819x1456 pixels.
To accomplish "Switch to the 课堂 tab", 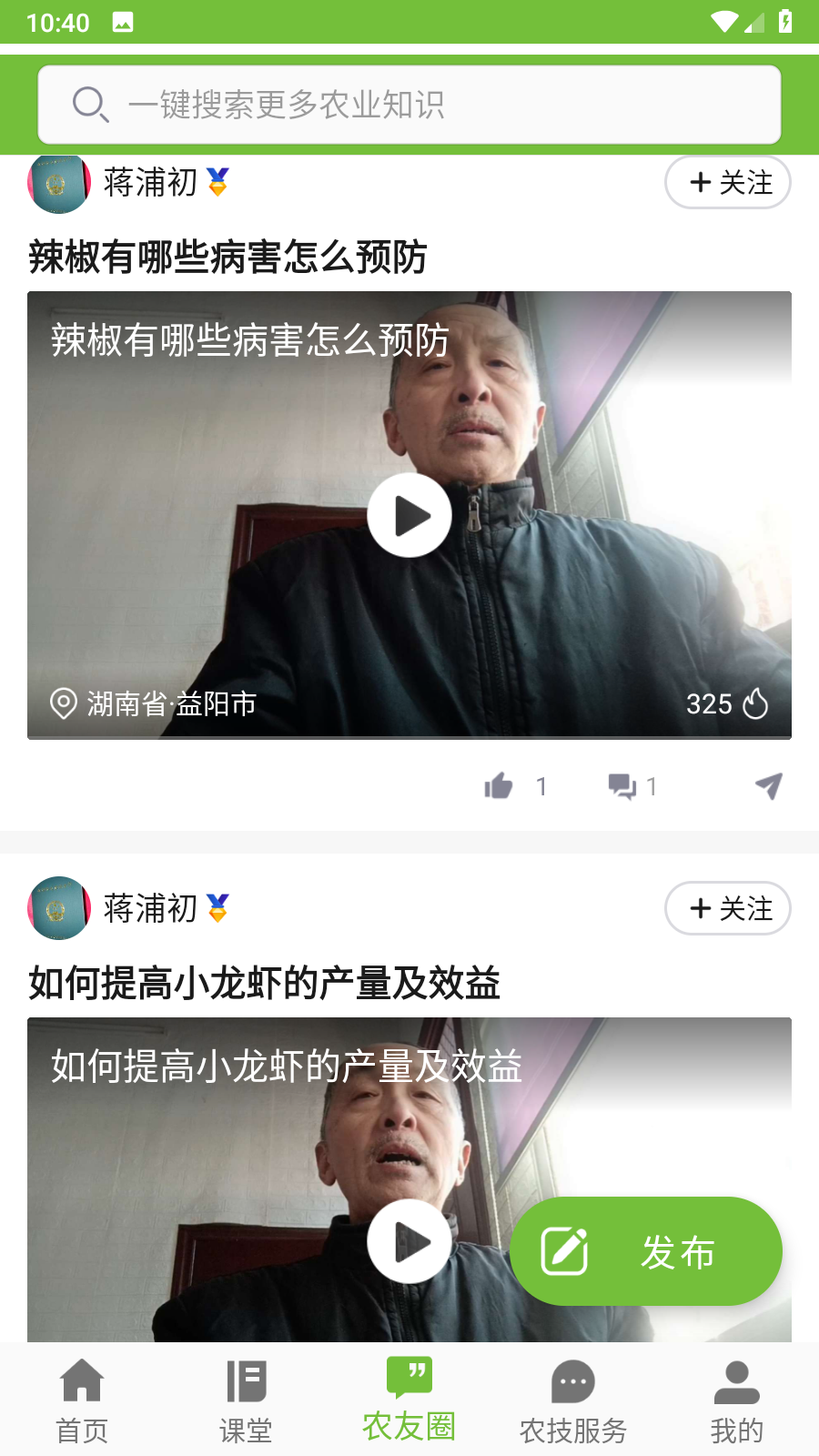I will tap(245, 1399).
